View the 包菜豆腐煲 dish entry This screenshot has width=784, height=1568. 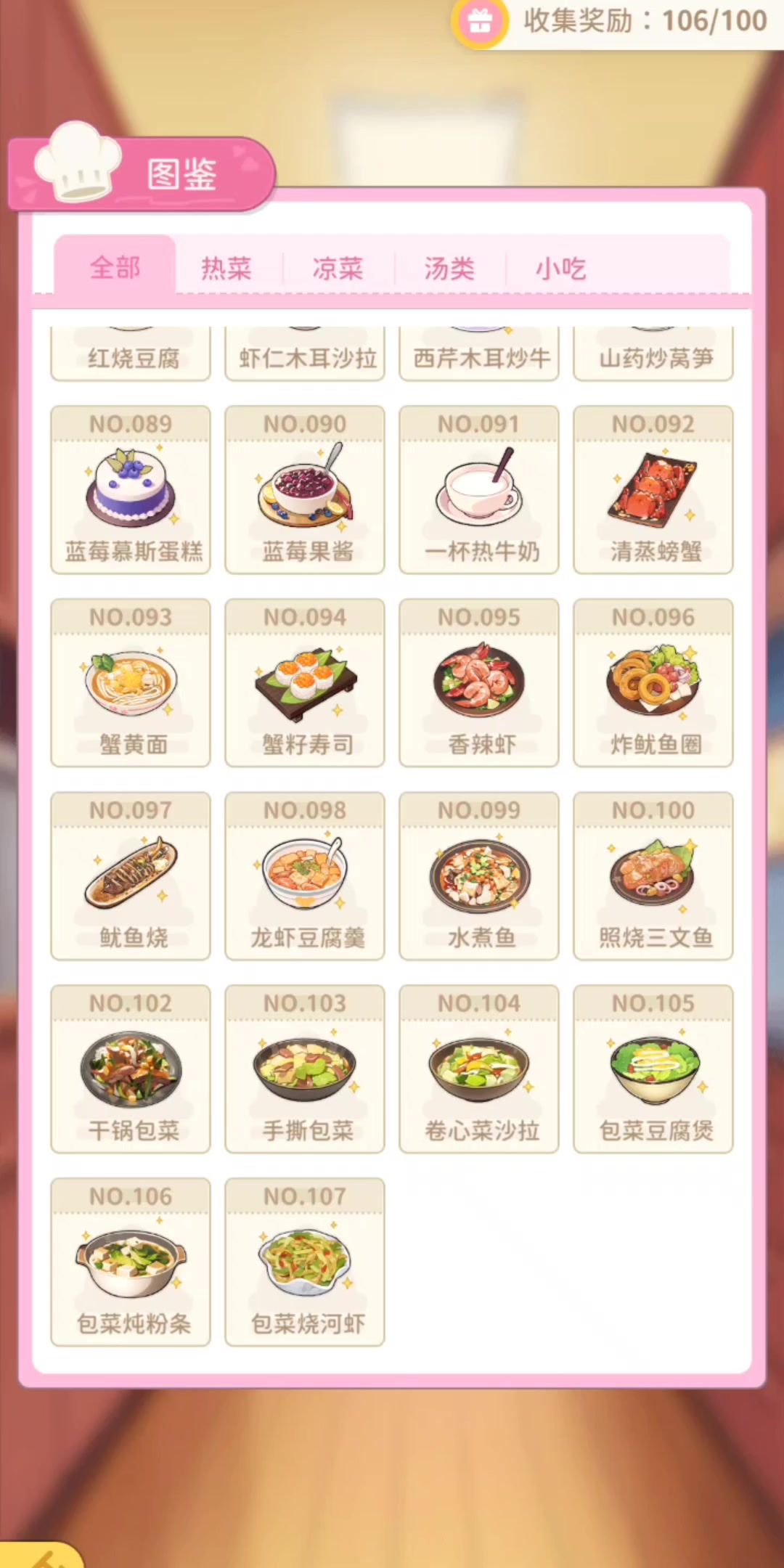pyautogui.click(x=653, y=1069)
